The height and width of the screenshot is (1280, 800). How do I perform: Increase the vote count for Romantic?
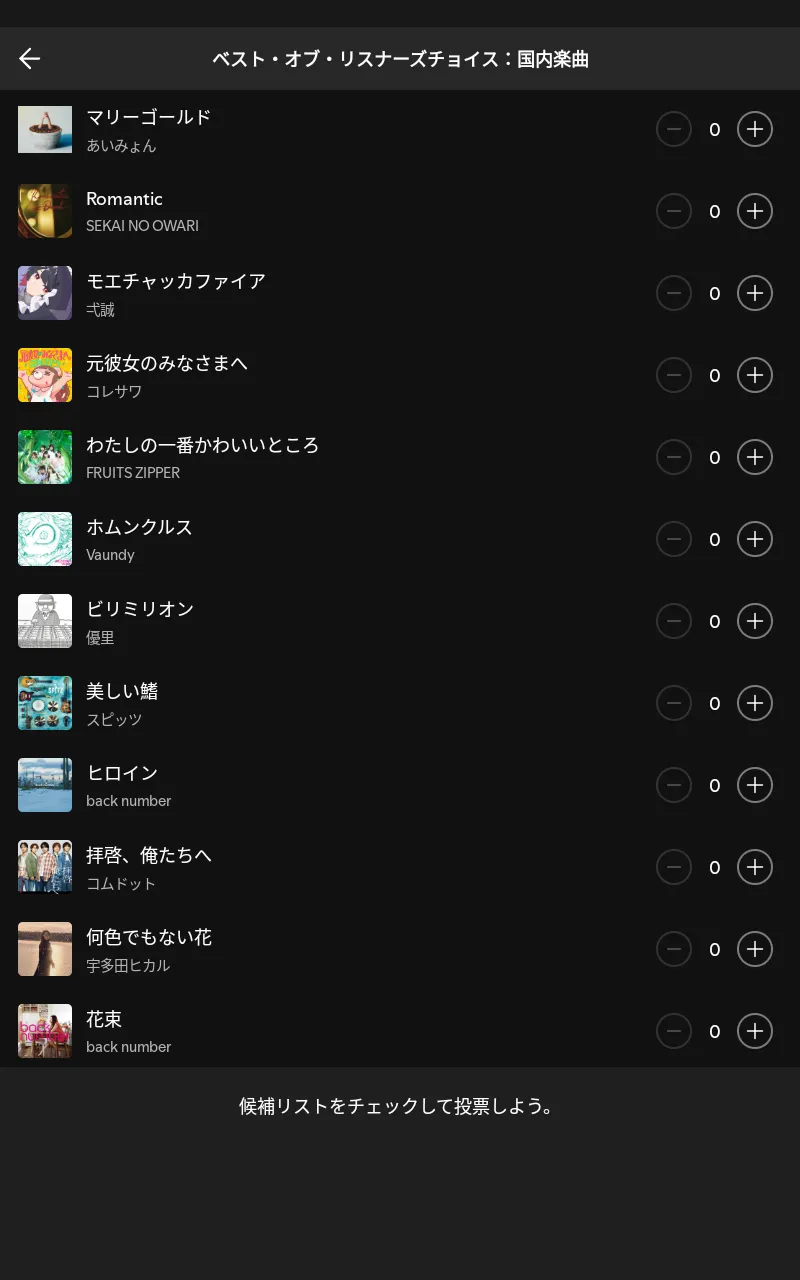[755, 211]
